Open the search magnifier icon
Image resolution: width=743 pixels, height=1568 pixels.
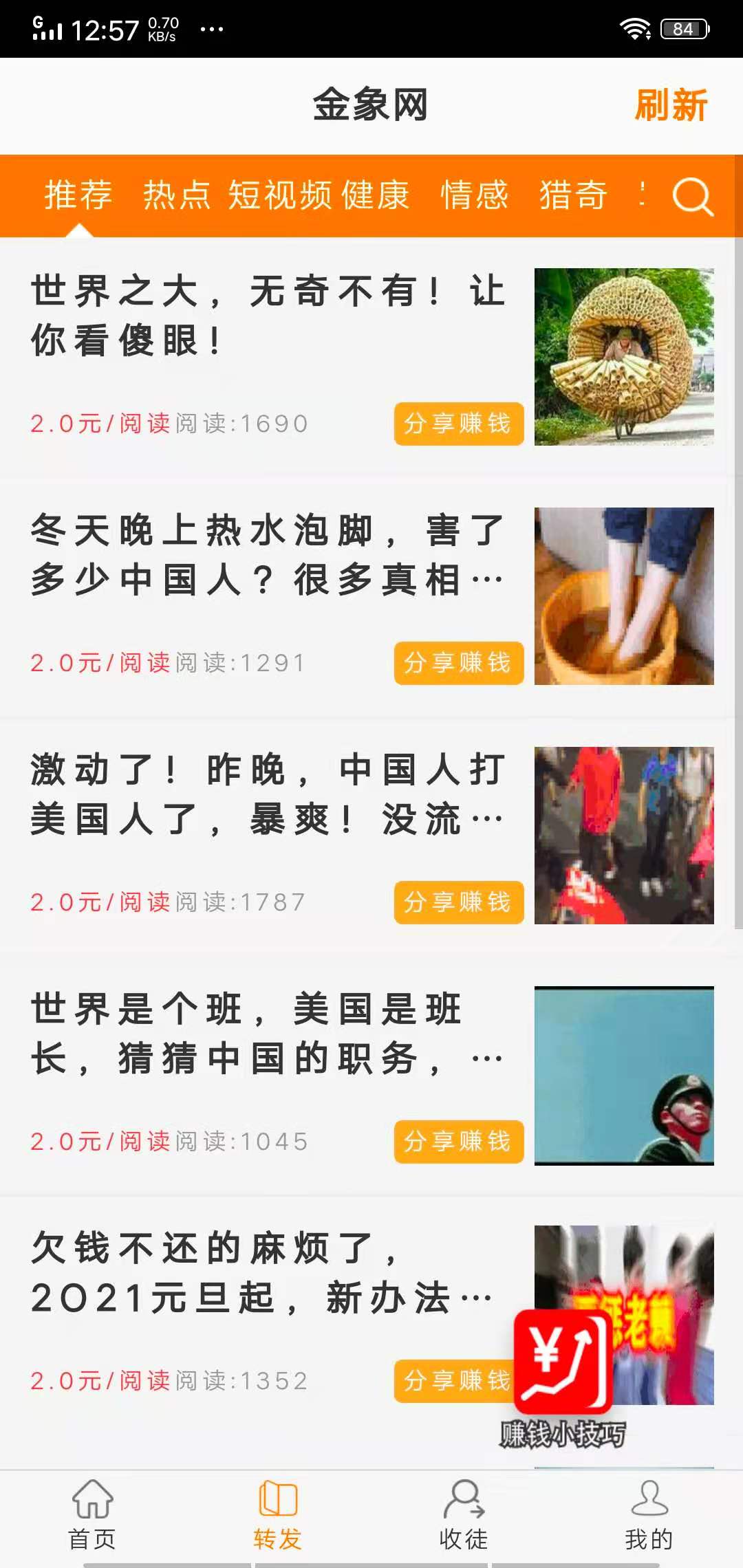click(693, 198)
